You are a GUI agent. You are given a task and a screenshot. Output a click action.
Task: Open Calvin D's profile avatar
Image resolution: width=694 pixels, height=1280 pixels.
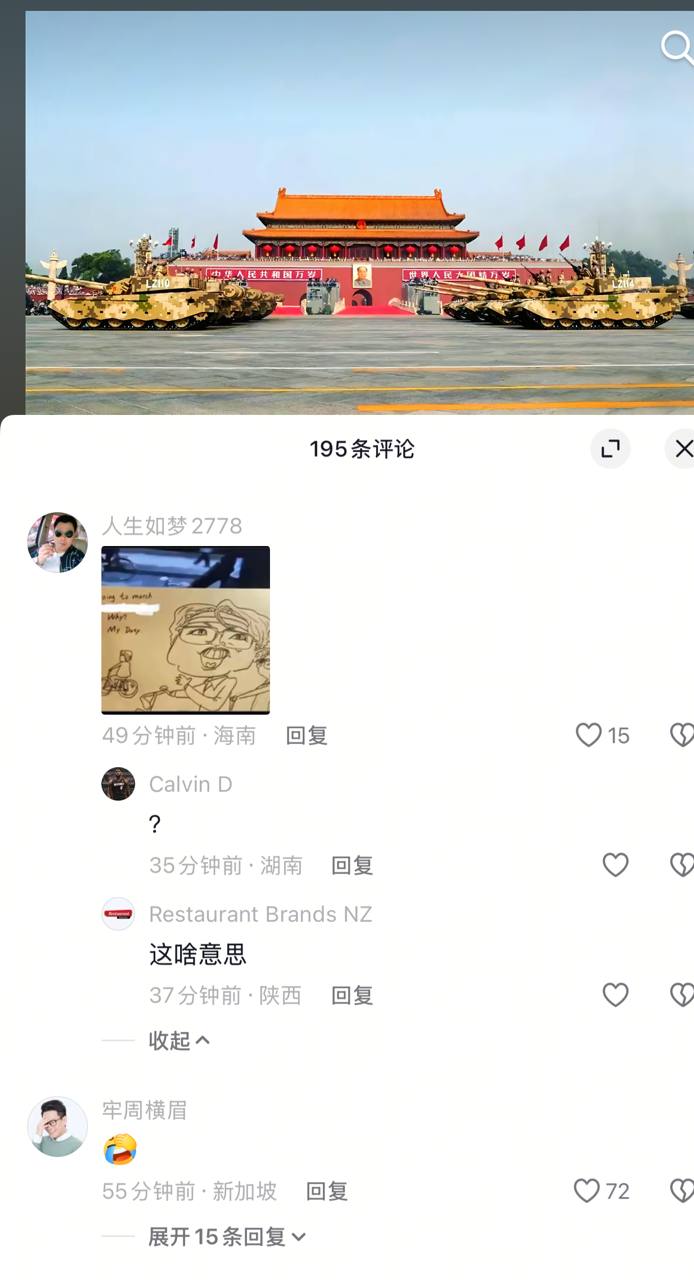click(118, 784)
